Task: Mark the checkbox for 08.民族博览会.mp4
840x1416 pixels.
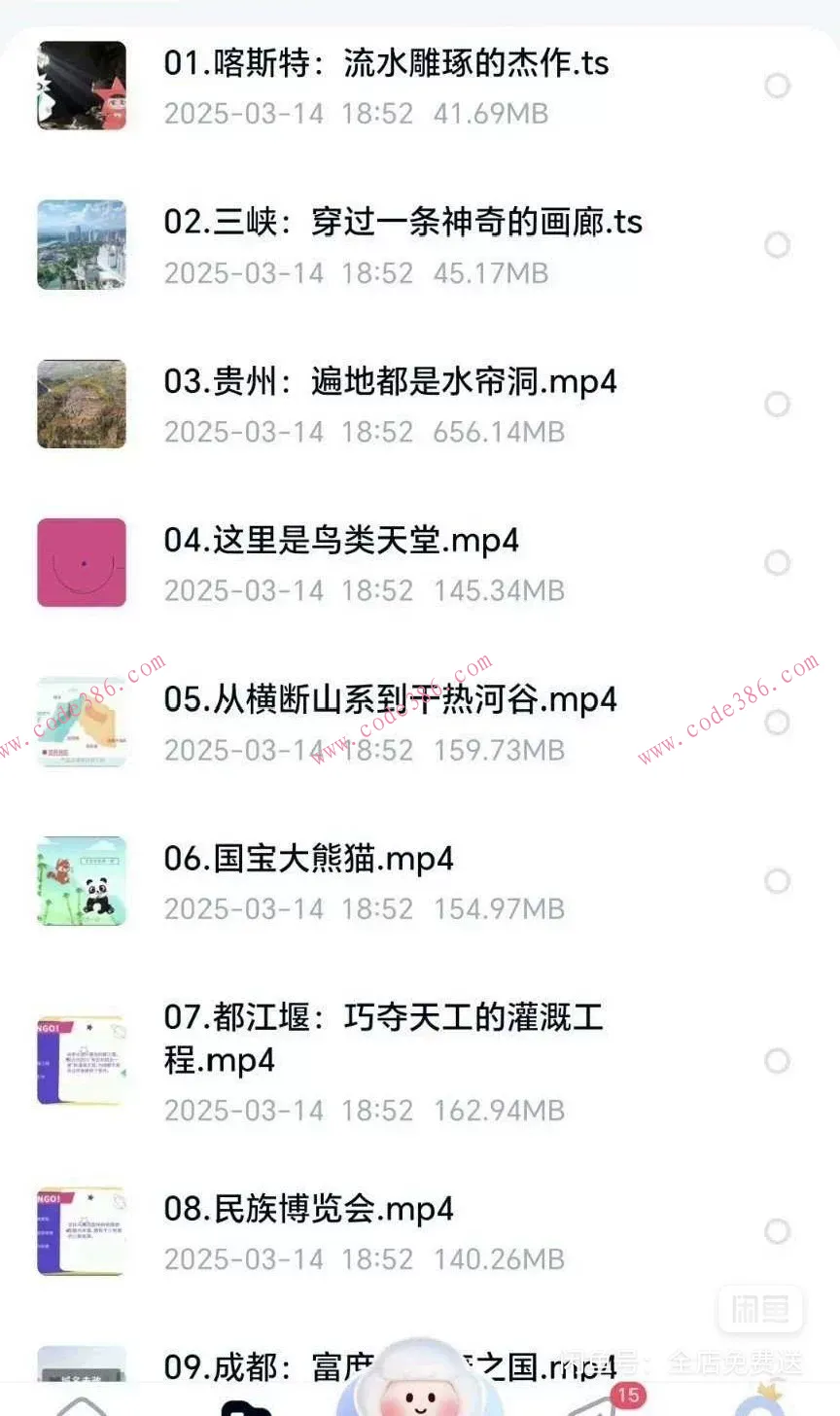Action: [778, 1232]
